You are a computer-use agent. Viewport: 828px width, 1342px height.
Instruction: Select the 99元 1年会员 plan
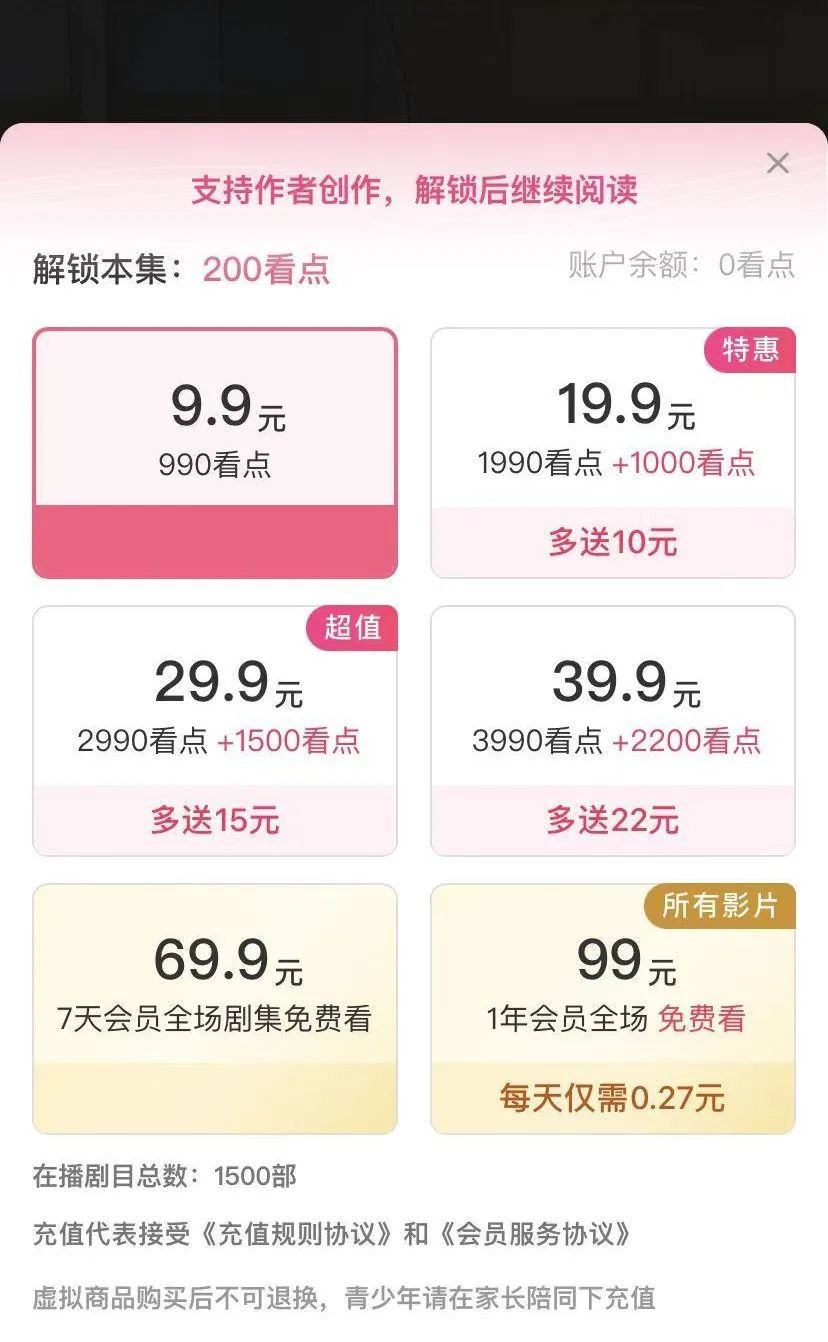point(612,1008)
